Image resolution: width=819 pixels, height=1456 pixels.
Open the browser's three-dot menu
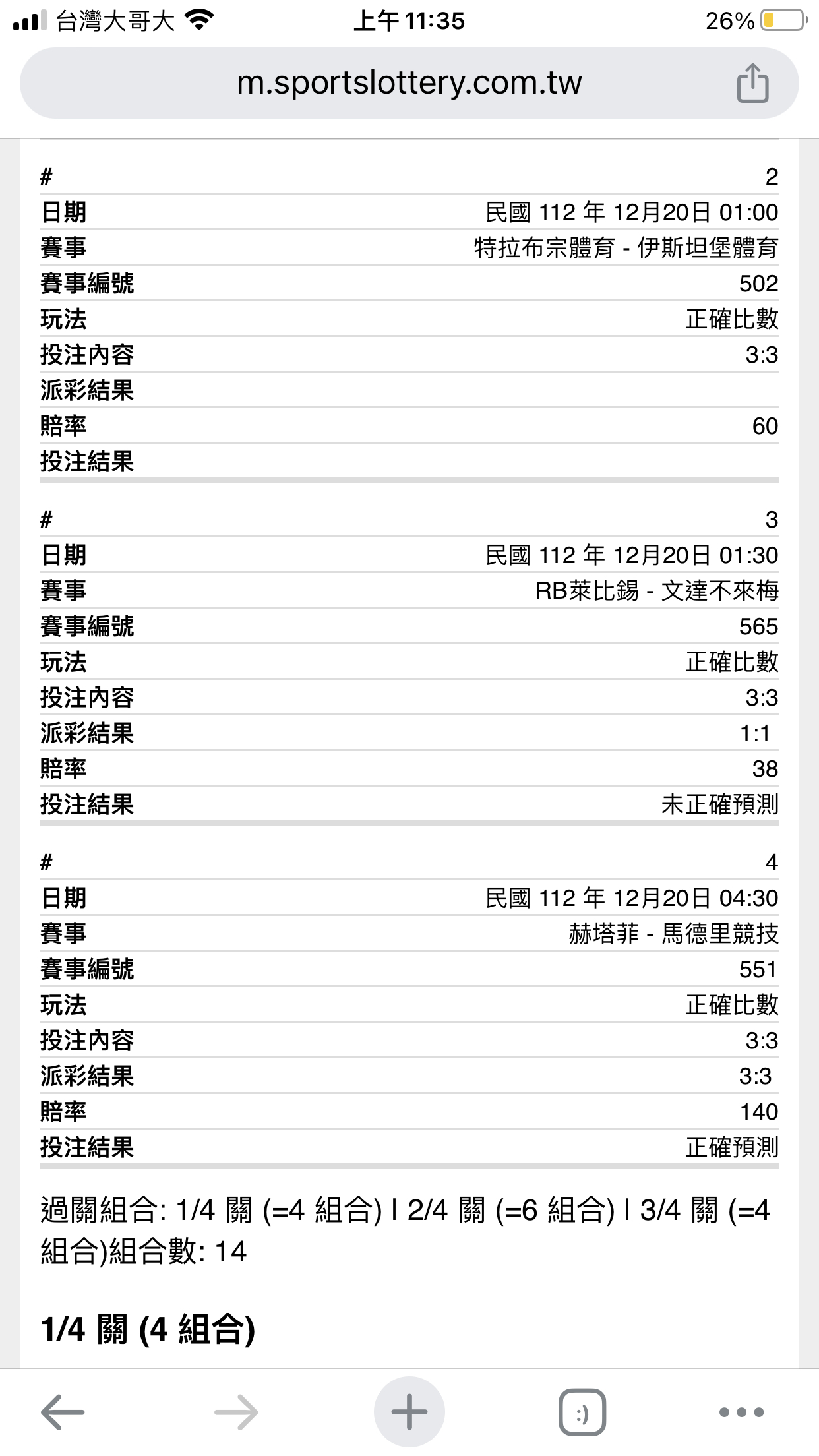(x=742, y=1412)
